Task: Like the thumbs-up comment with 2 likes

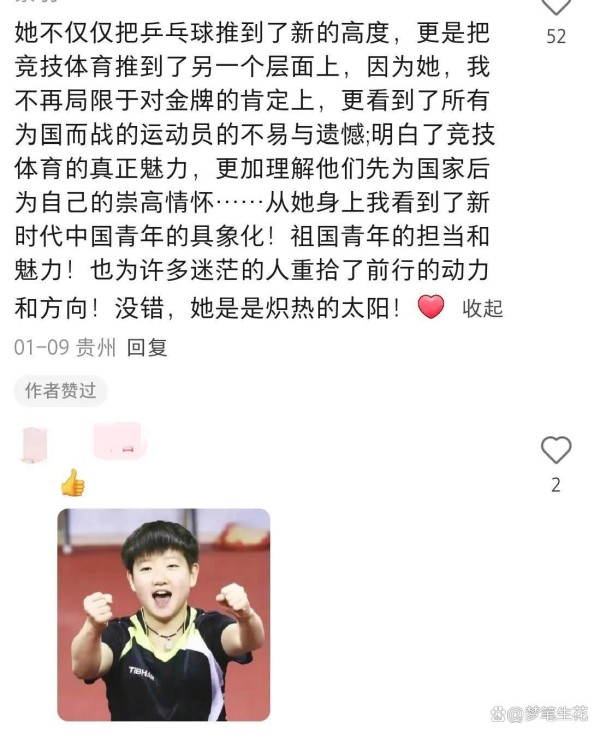Action: [556, 451]
